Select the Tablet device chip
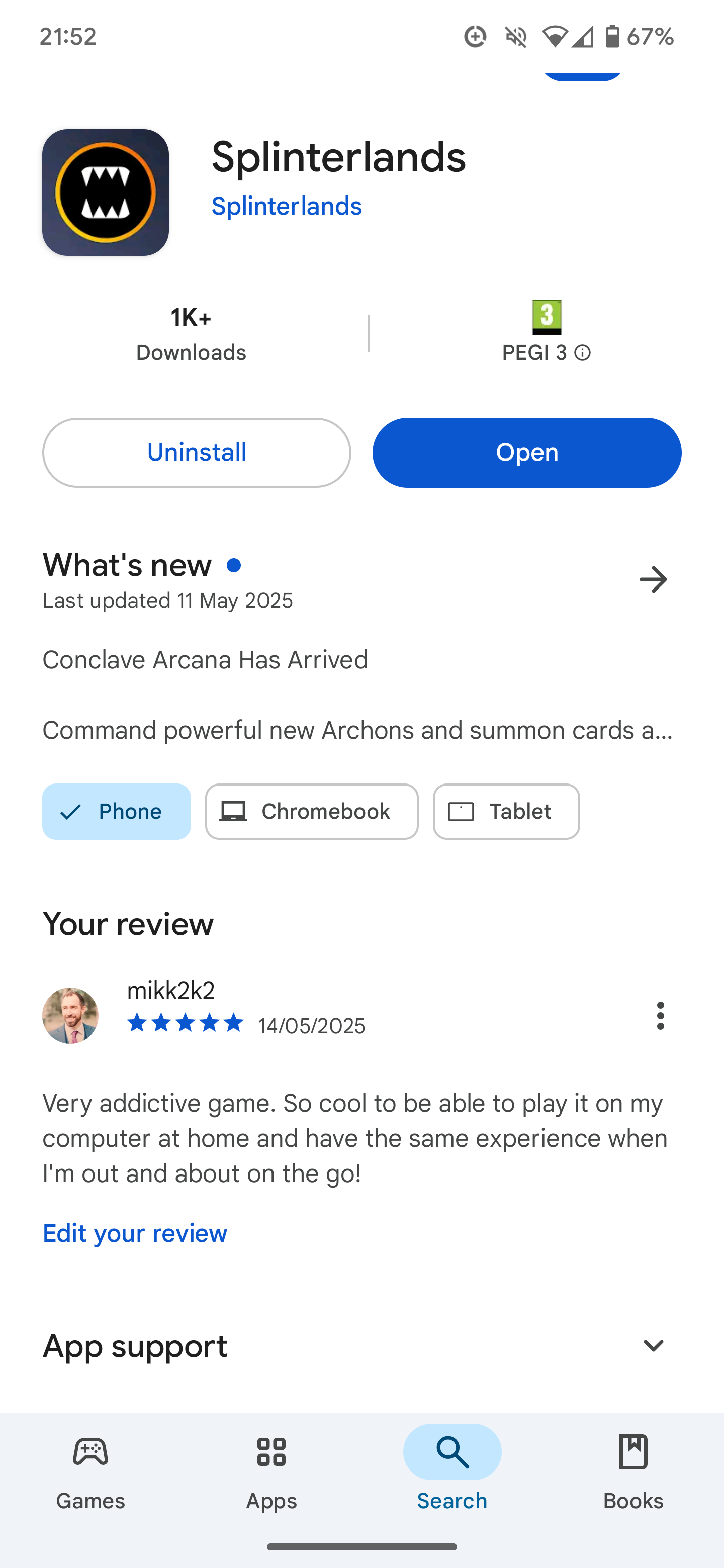Screen dimensions: 724x1568 tap(506, 812)
